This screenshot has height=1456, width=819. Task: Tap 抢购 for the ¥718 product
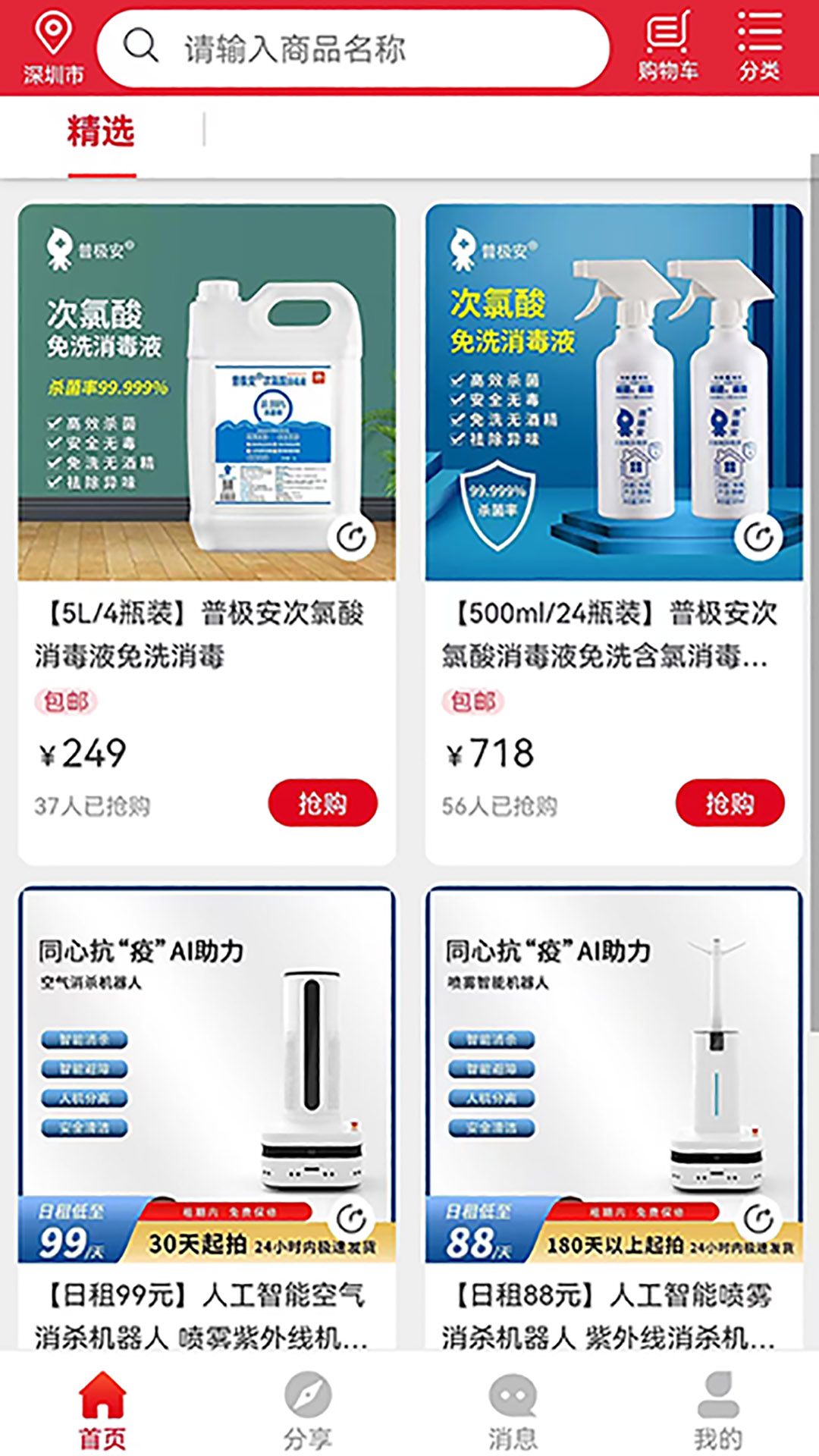[x=730, y=803]
